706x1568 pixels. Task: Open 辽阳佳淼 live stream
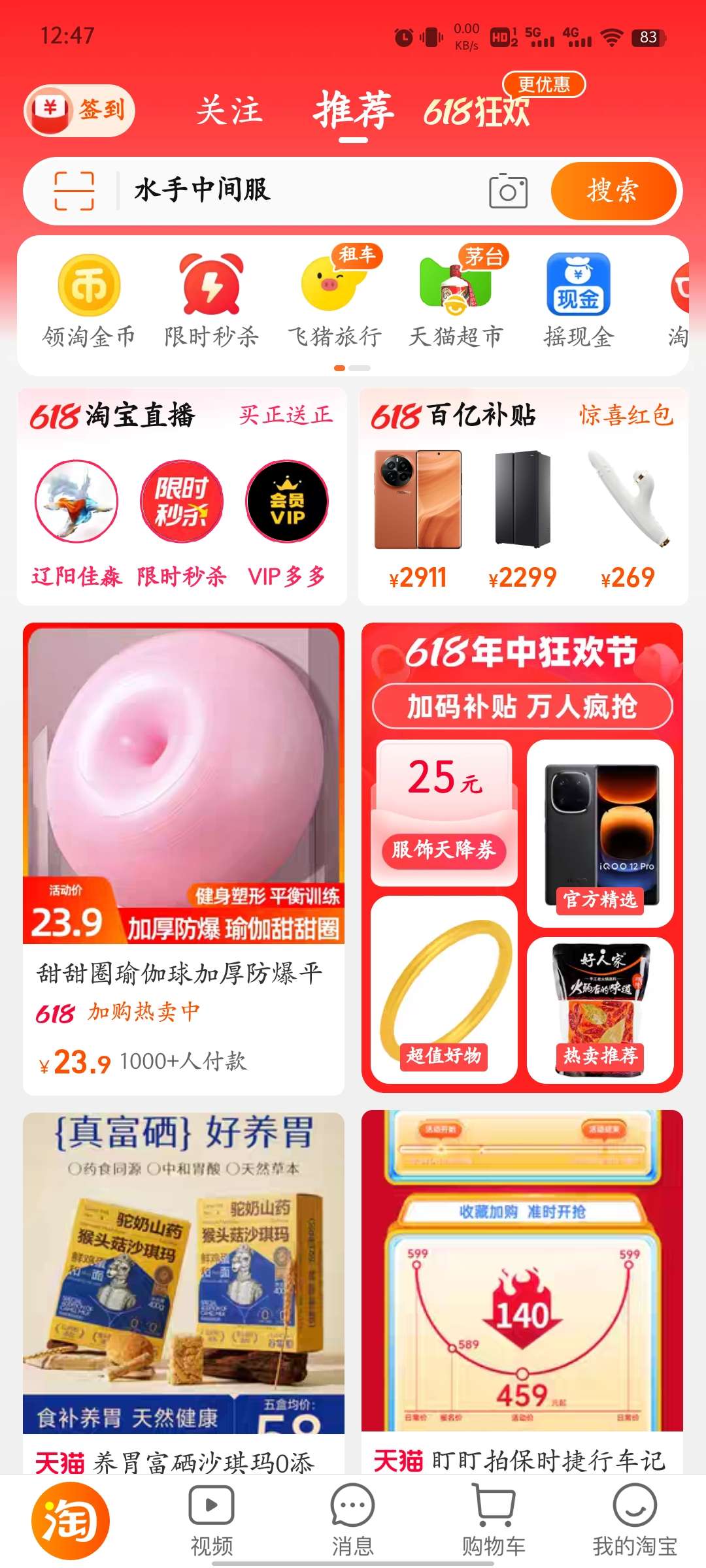tap(76, 523)
